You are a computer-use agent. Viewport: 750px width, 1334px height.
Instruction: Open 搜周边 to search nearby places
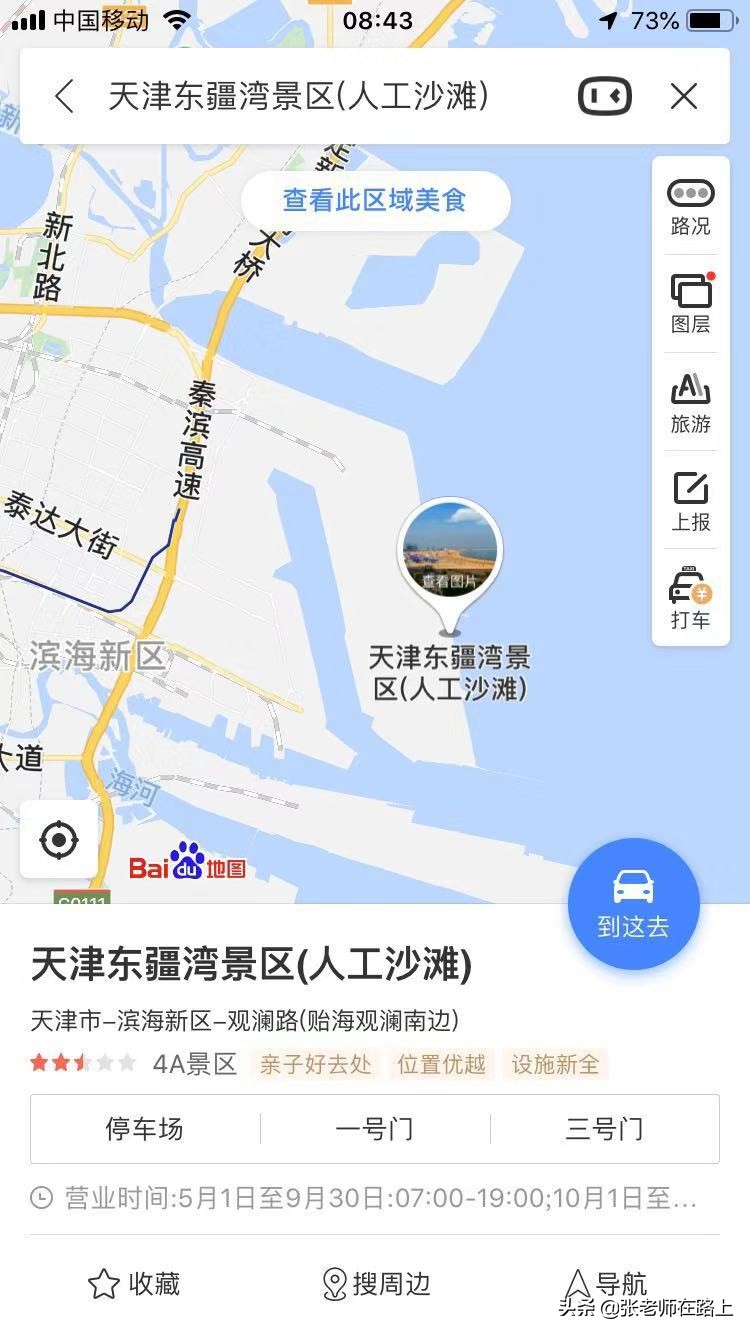pyautogui.click(x=375, y=1283)
